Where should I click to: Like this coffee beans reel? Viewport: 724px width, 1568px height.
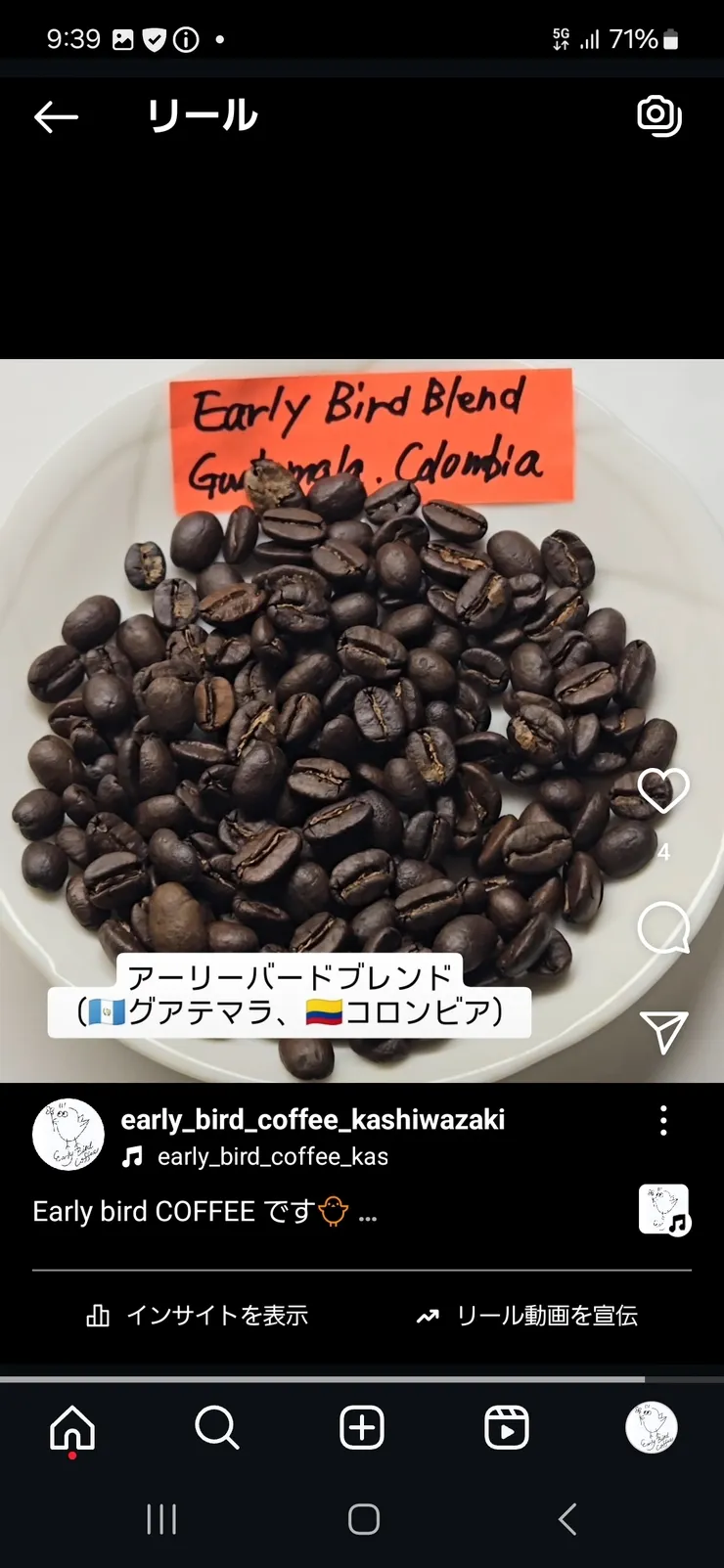663,790
